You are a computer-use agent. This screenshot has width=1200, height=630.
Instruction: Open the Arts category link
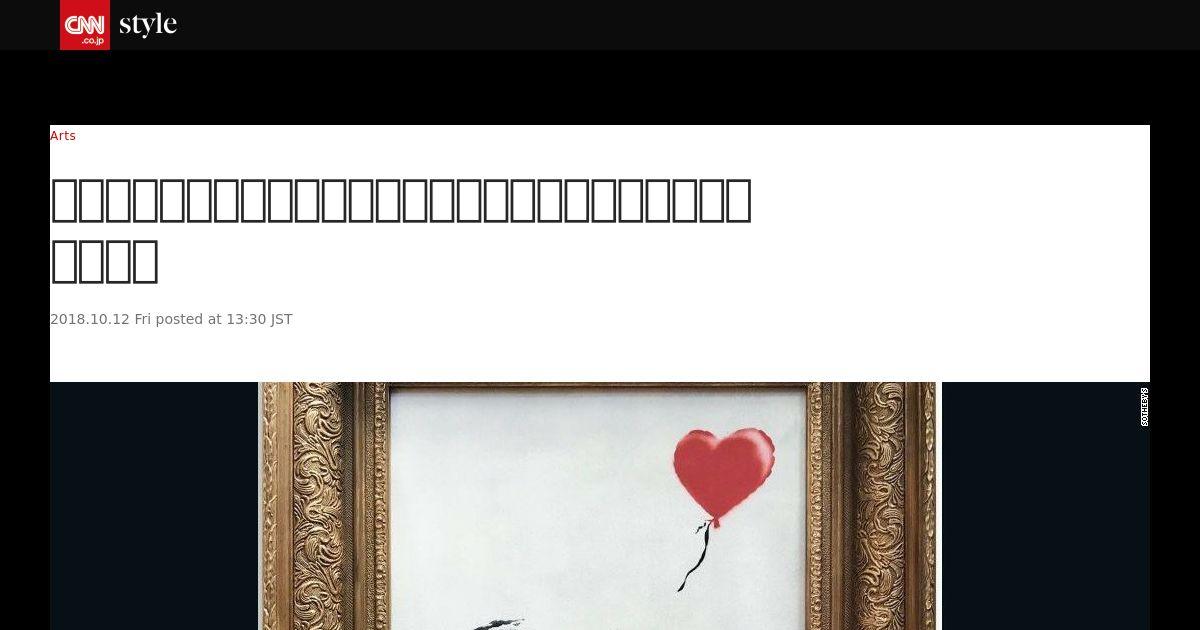(x=63, y=136)
